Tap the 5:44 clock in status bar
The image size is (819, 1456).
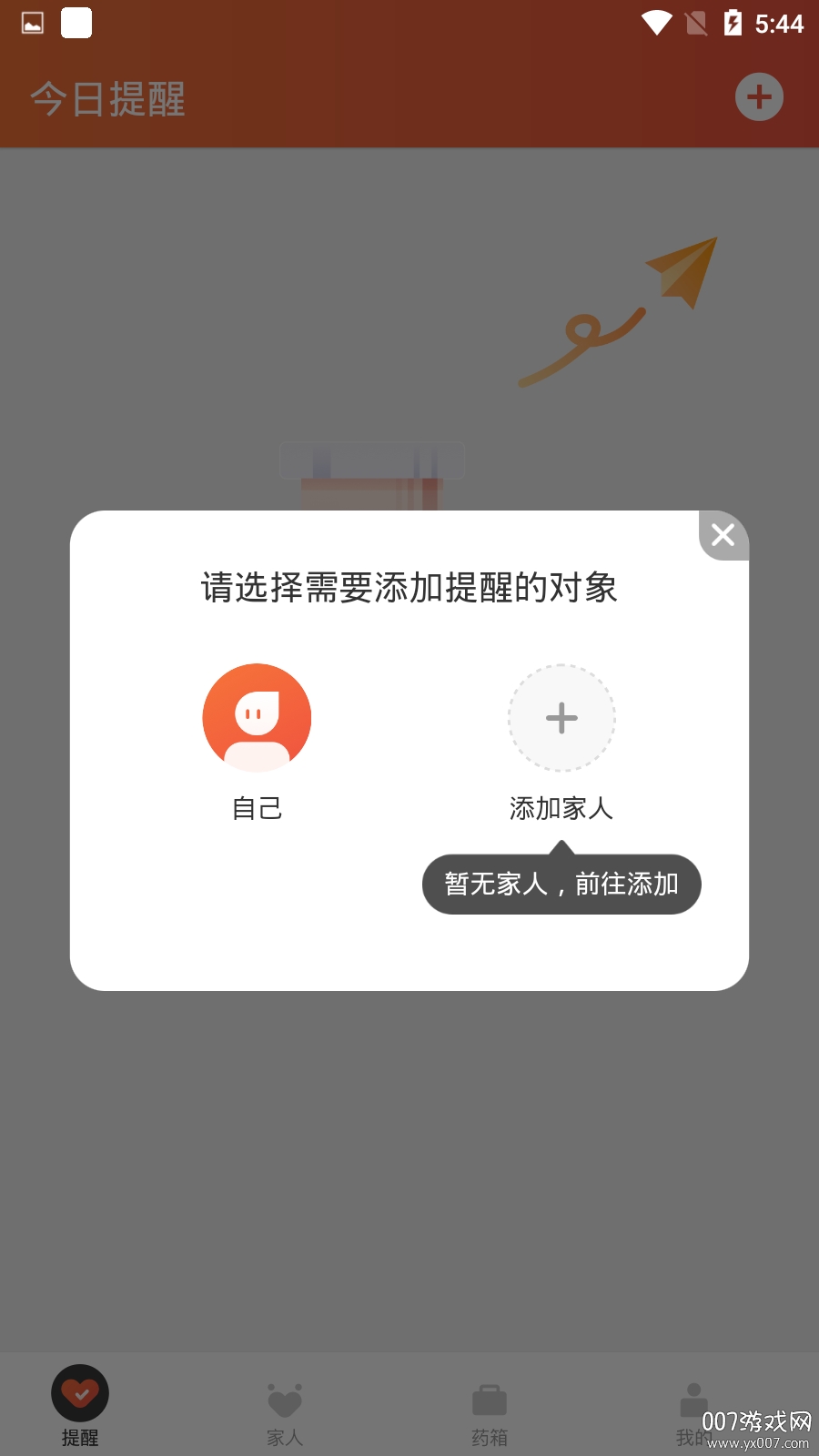780,24
